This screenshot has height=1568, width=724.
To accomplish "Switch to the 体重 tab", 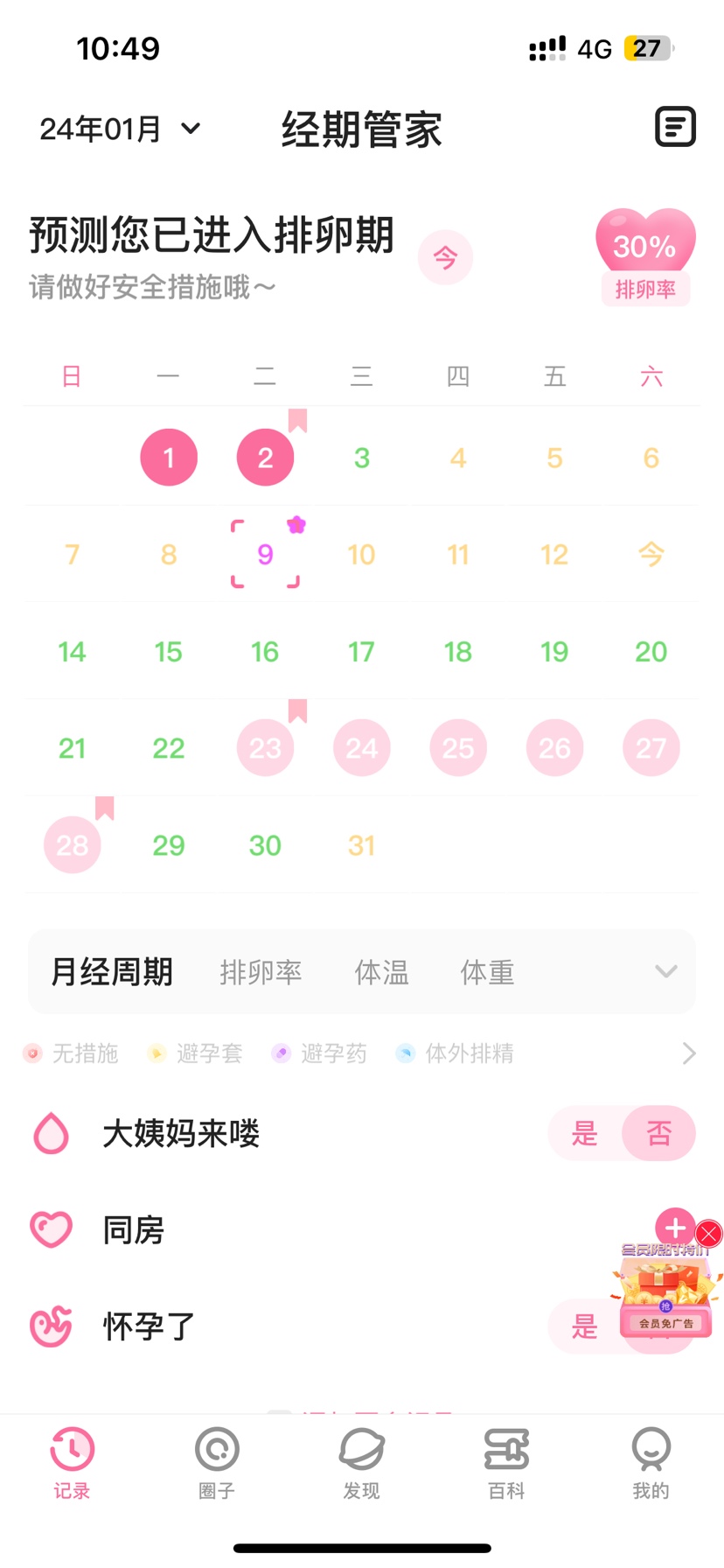I will click(487, 972).
